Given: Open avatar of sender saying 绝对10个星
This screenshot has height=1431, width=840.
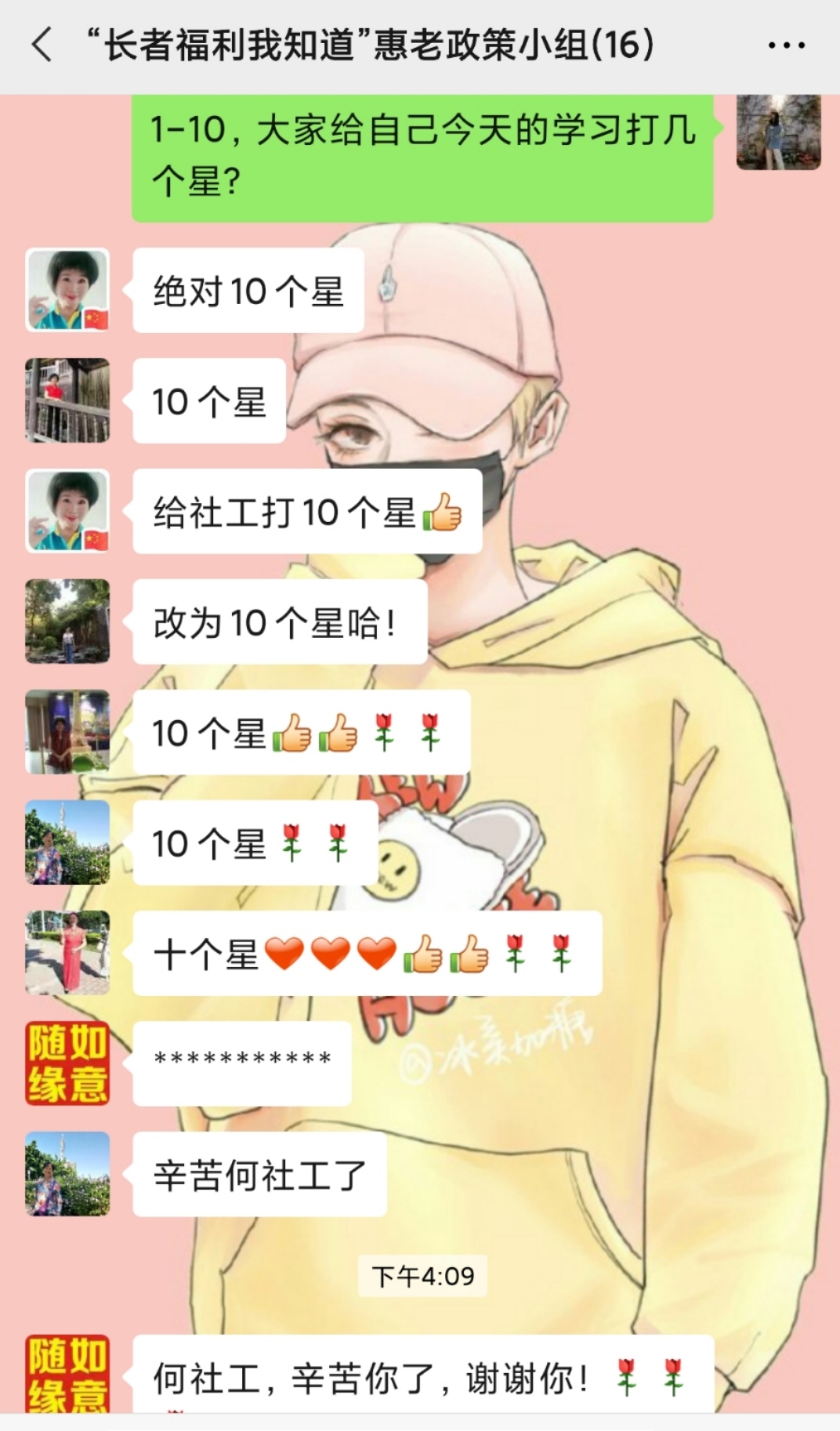Looking at the screenshot, I should click(x=67, y=291).
